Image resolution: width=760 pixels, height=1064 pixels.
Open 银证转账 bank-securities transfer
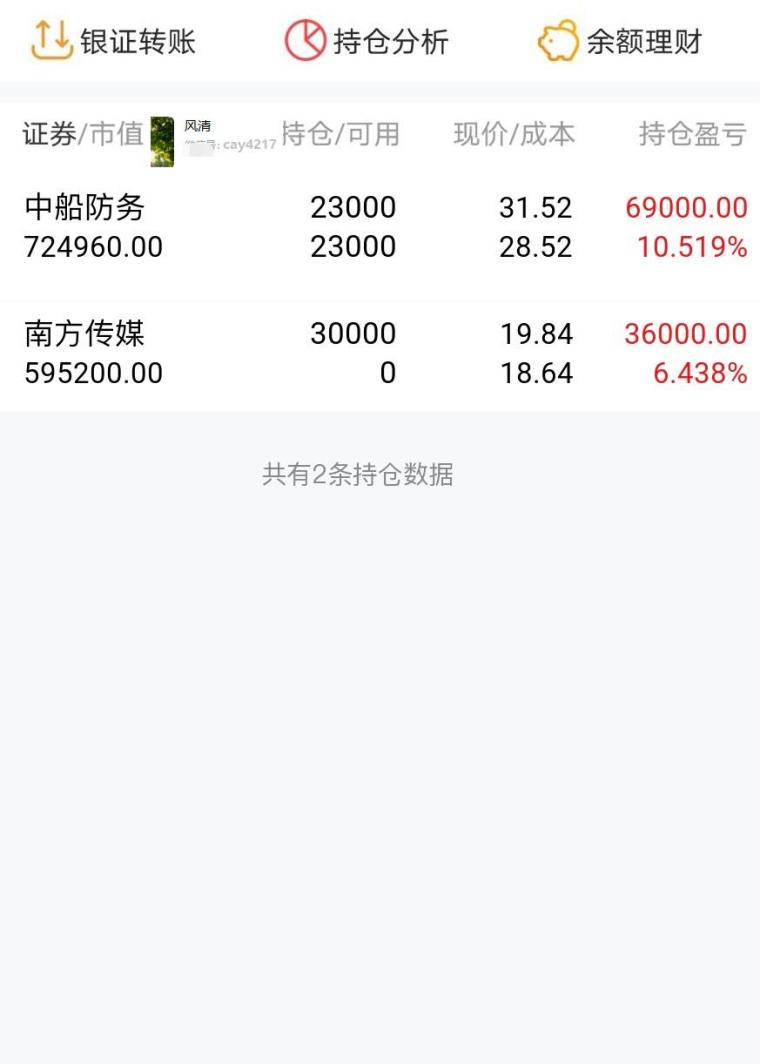pyautogui.click(x=113, y=41)
